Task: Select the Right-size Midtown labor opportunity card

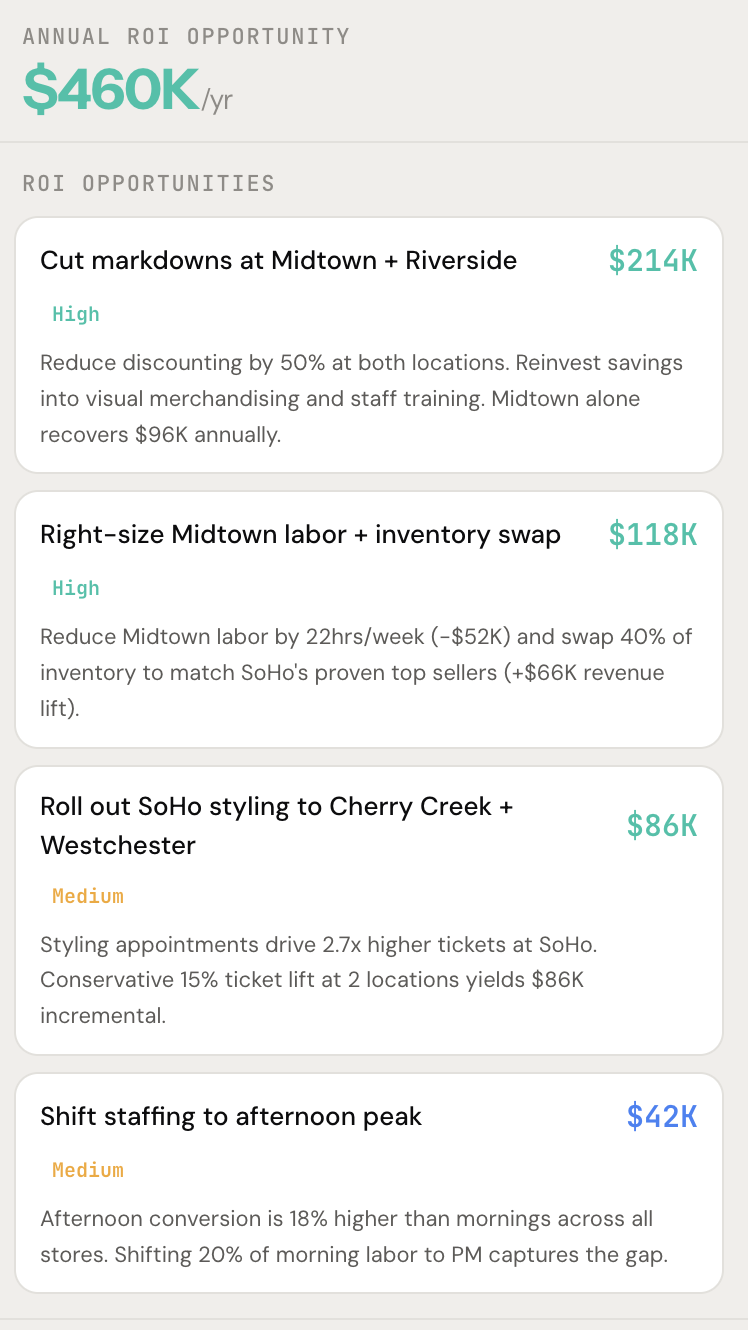Action: click(x=368, y=619)
